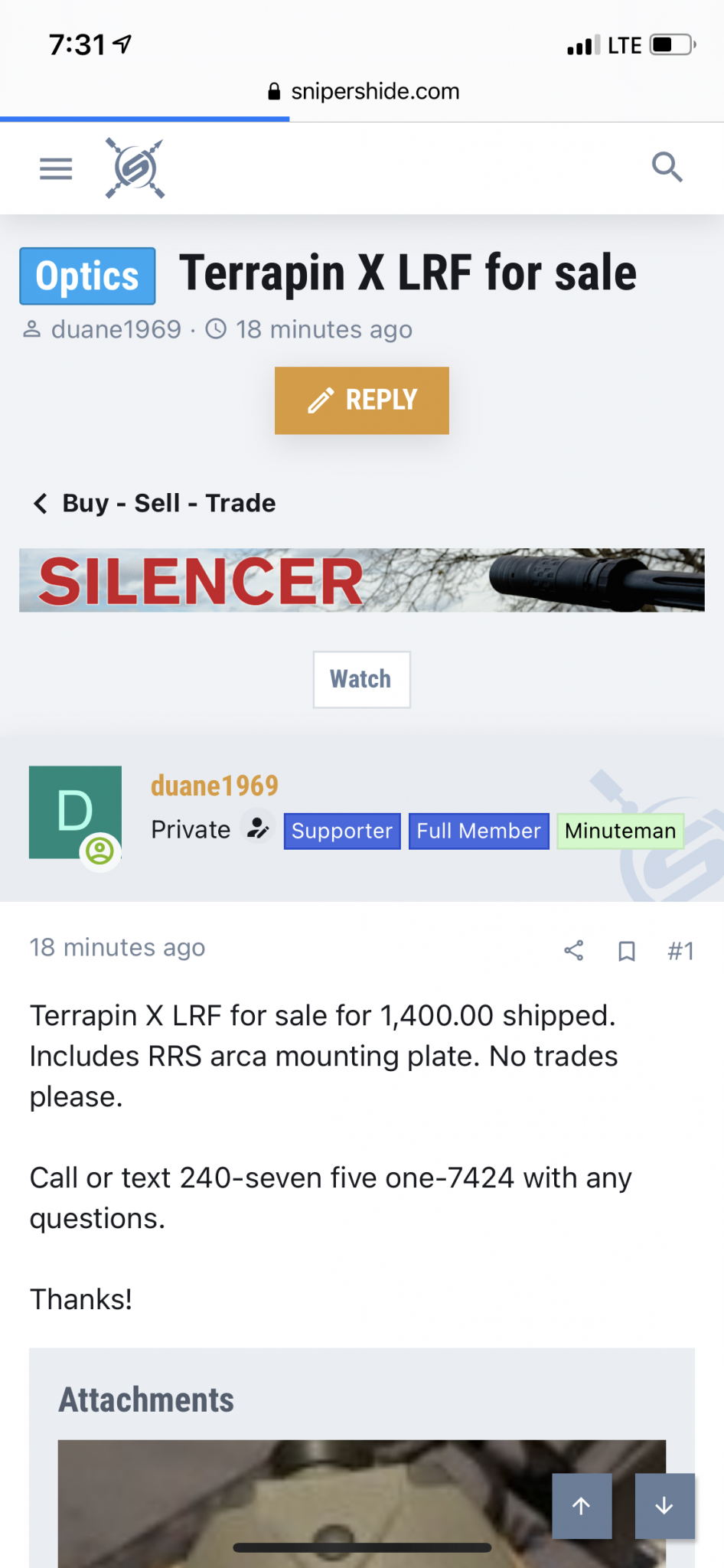Reply to this thread

[x=361, y=400]
